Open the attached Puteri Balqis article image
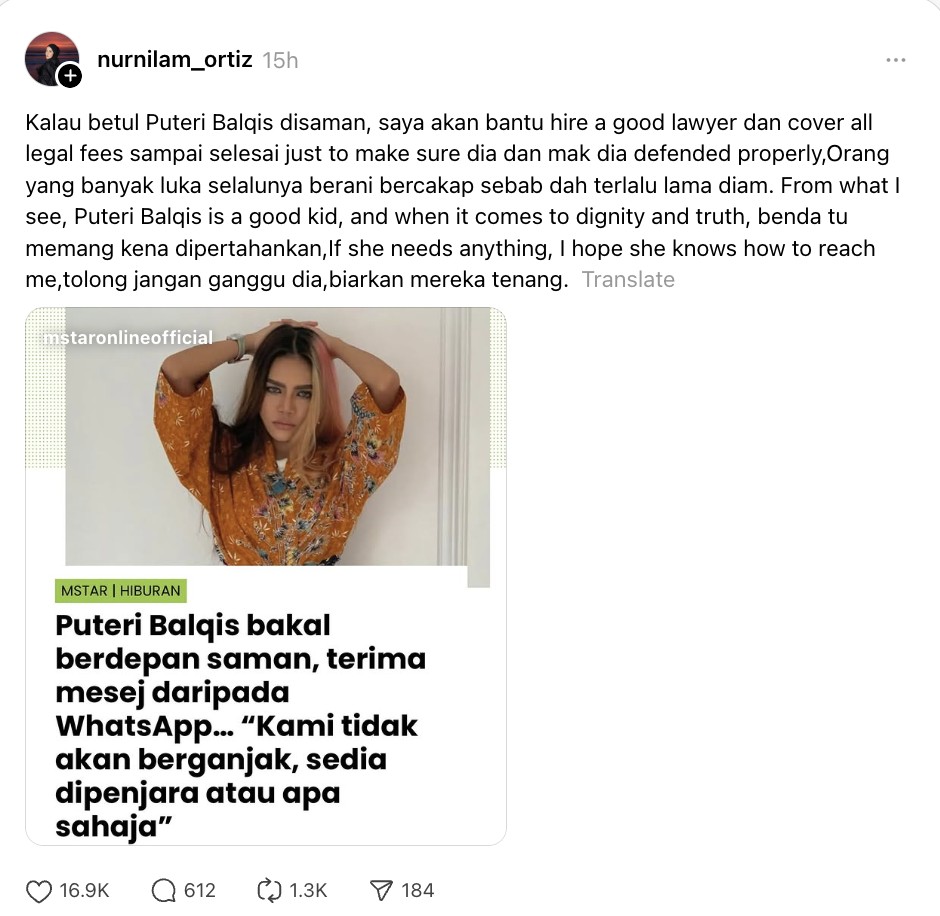Screen dimensions: 940x916 click(x=266, y=575)
